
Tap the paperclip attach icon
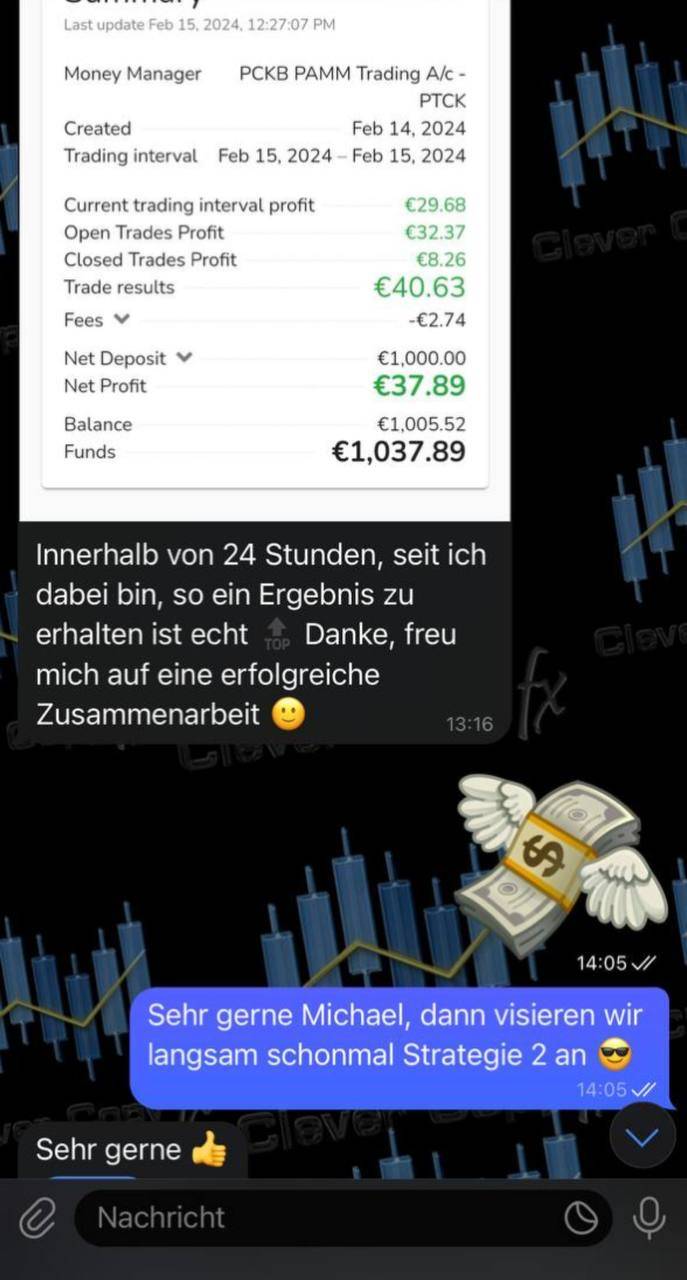coord(37,1218)
